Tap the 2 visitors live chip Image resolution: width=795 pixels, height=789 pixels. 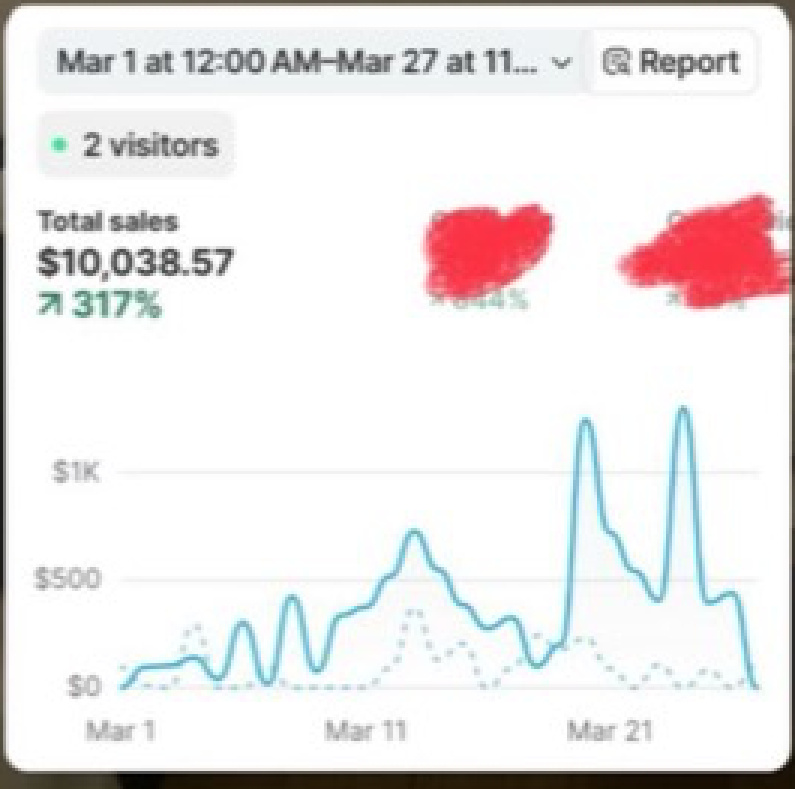(x=136, y=145)
